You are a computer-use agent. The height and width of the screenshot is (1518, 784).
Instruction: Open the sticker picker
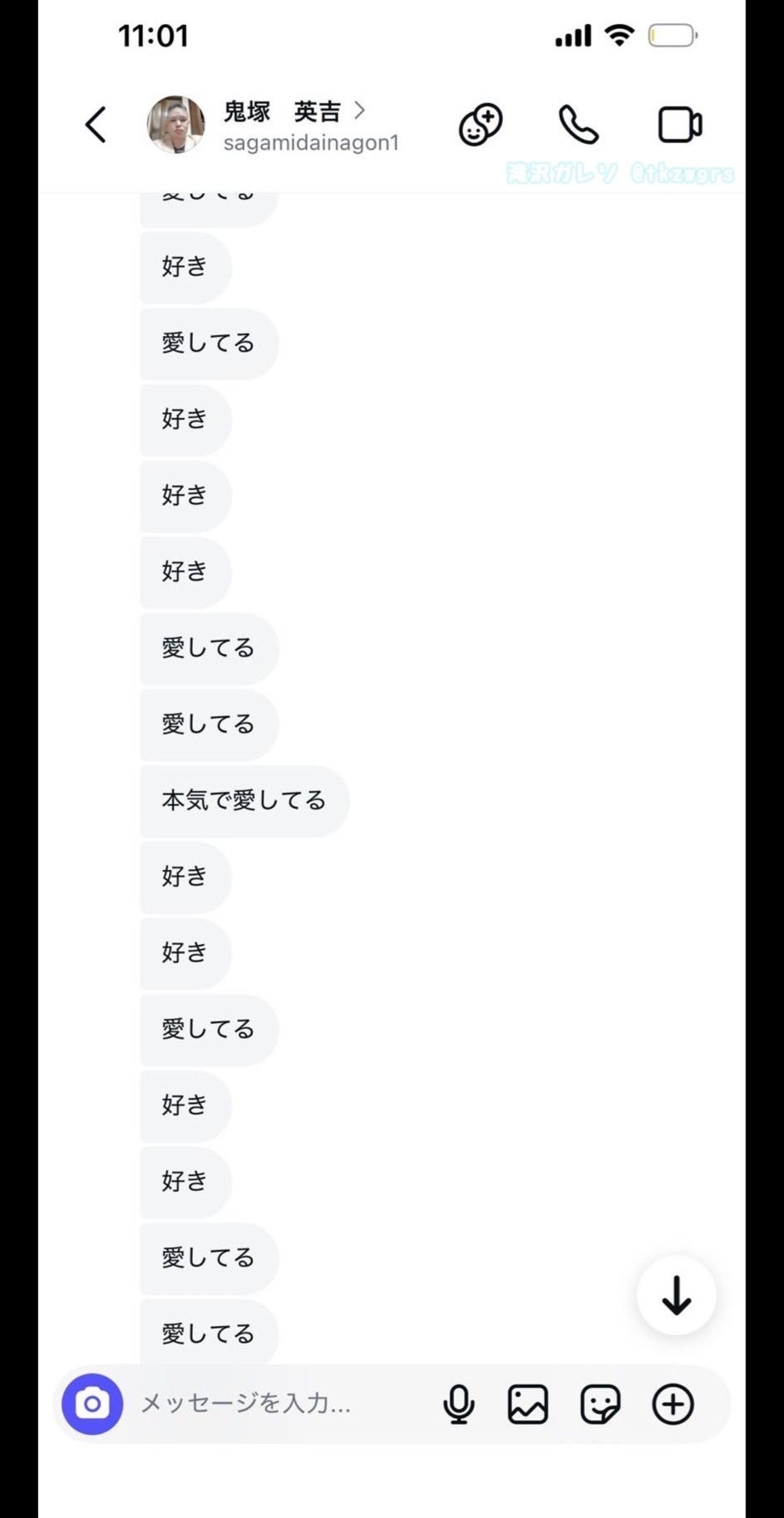(599, 1404)
